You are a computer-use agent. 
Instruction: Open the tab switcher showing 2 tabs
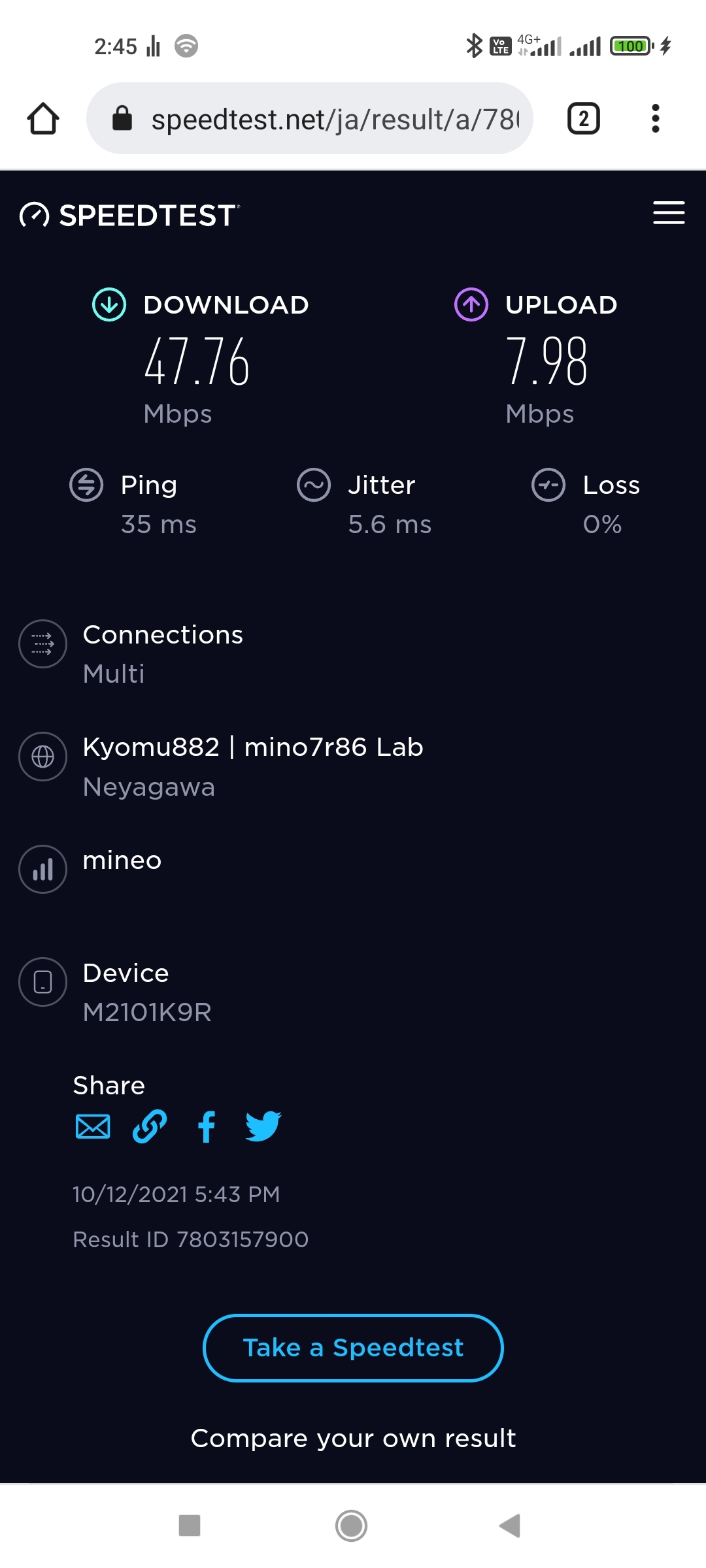pos(583,119)
